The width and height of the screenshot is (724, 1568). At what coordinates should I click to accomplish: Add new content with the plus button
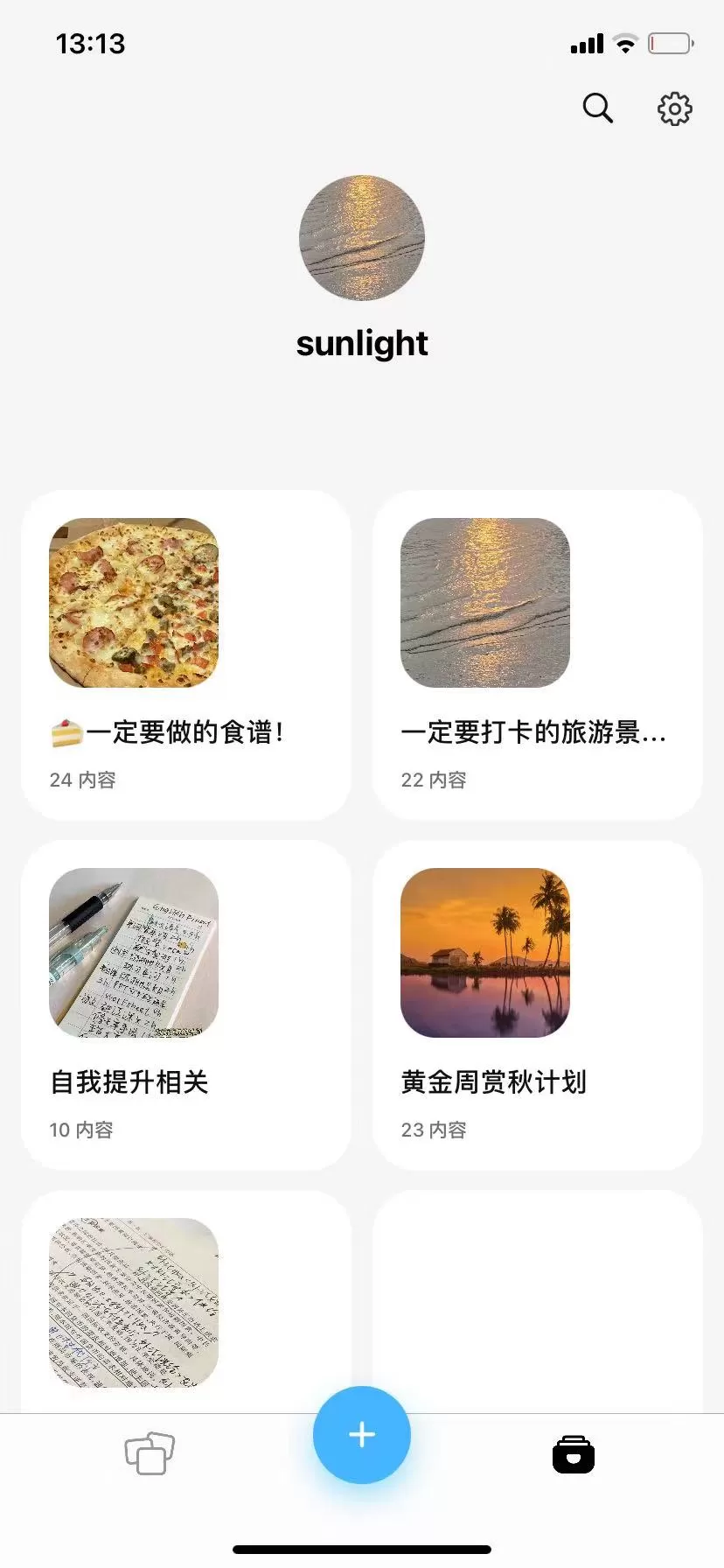pyautogui.click(x=362, y=1435)
